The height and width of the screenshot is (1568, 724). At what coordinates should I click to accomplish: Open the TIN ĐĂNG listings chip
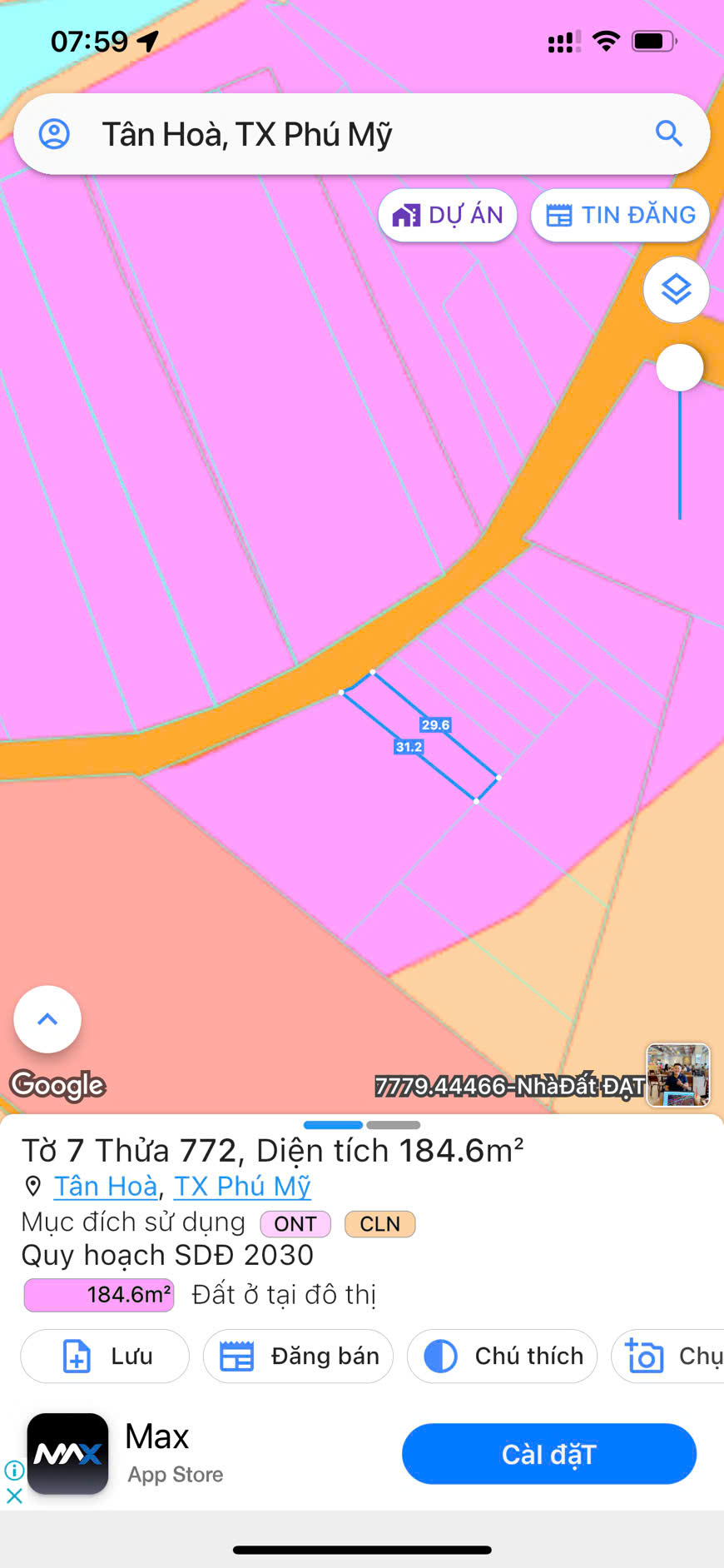(x=620, y=216)
